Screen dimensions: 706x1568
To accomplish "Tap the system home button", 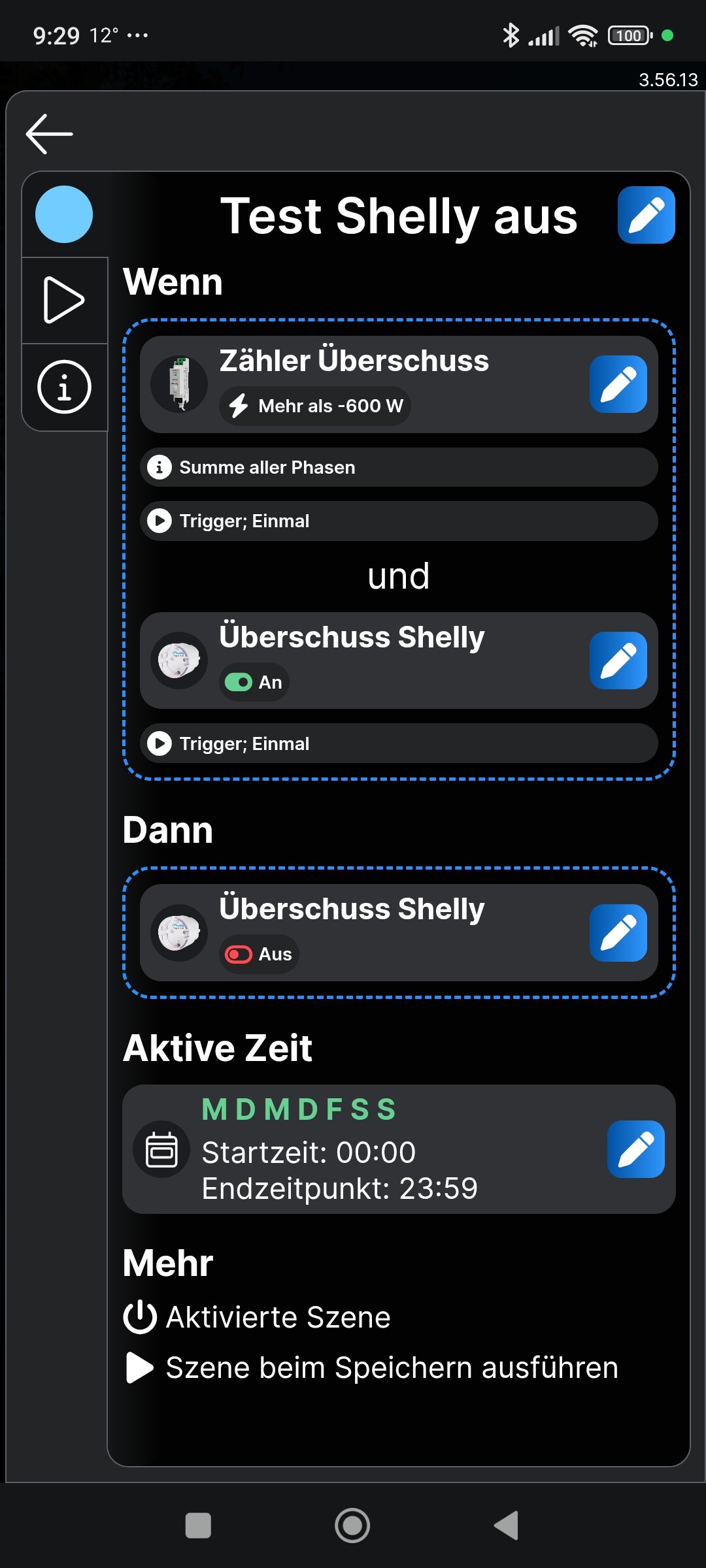I will (x=352, y=1526).
